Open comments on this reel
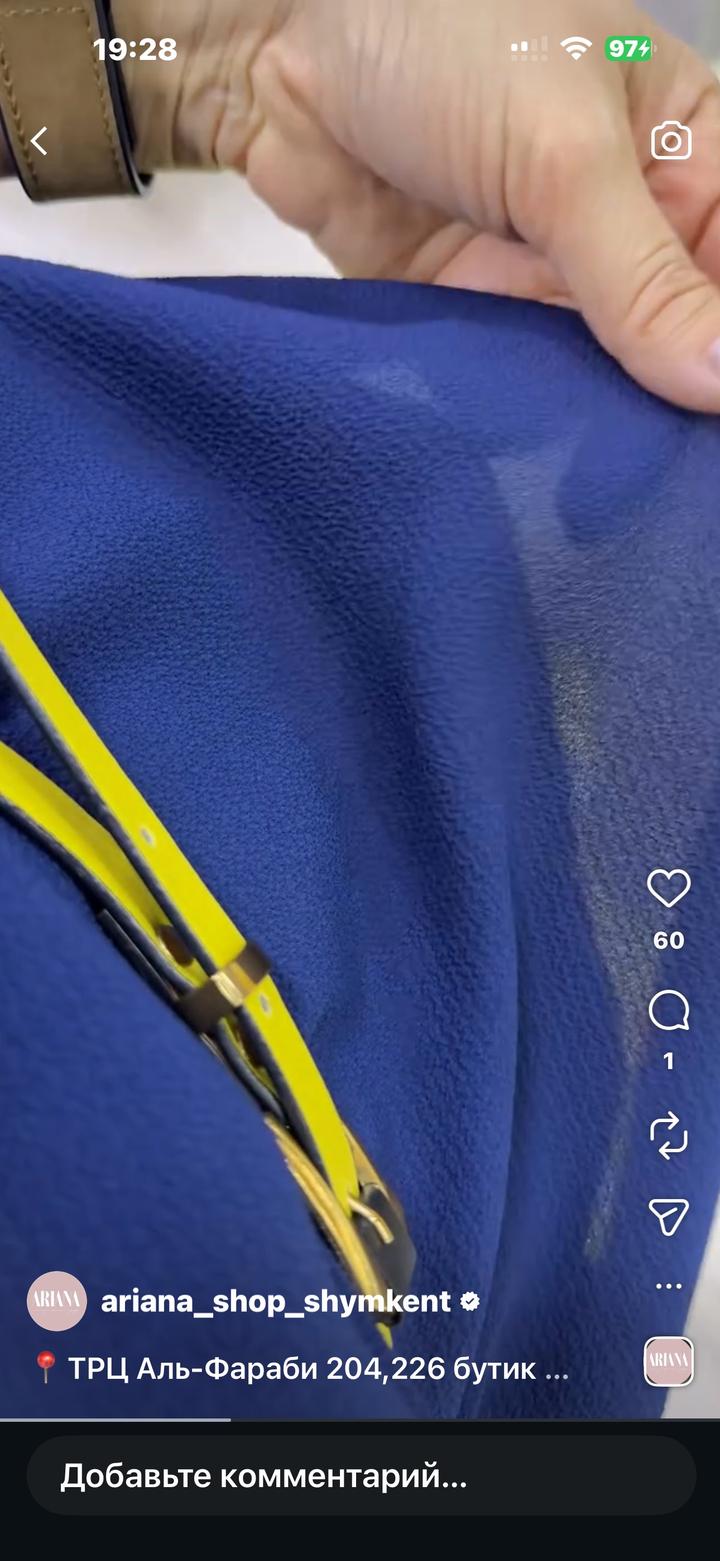 (x=668, y=1011)
